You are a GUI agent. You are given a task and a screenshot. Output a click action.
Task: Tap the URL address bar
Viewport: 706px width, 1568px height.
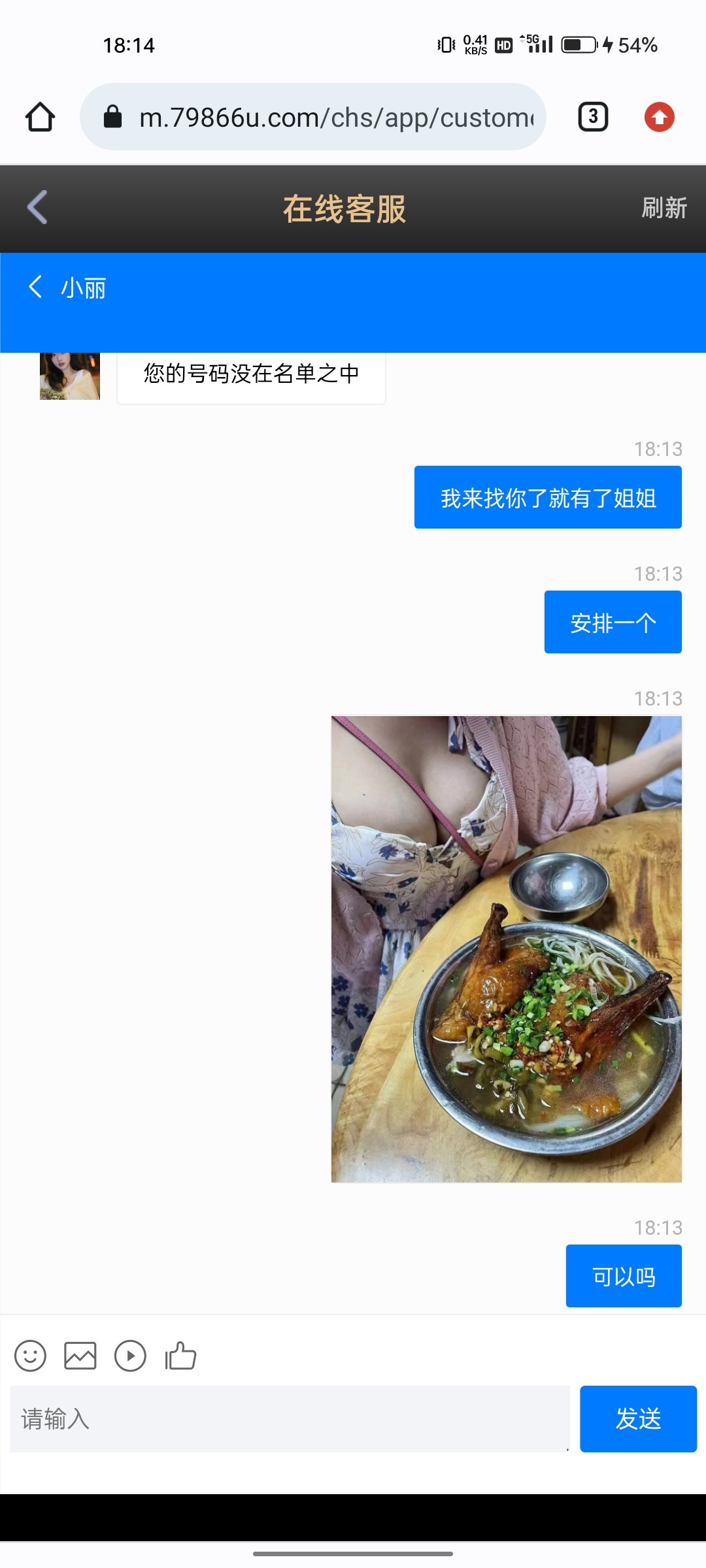(x=314, y=118)
